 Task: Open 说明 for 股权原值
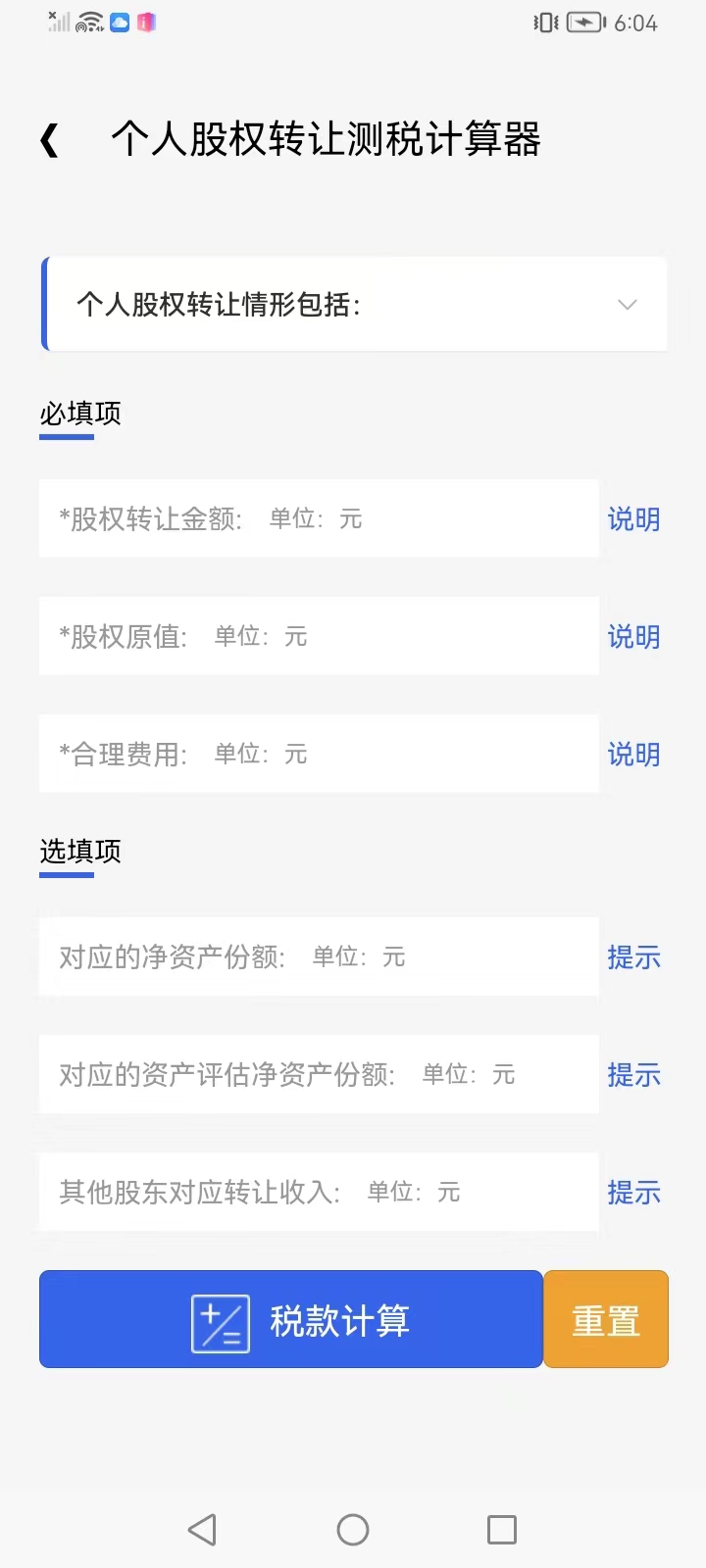pyautogui.click(x=633, y=636)
